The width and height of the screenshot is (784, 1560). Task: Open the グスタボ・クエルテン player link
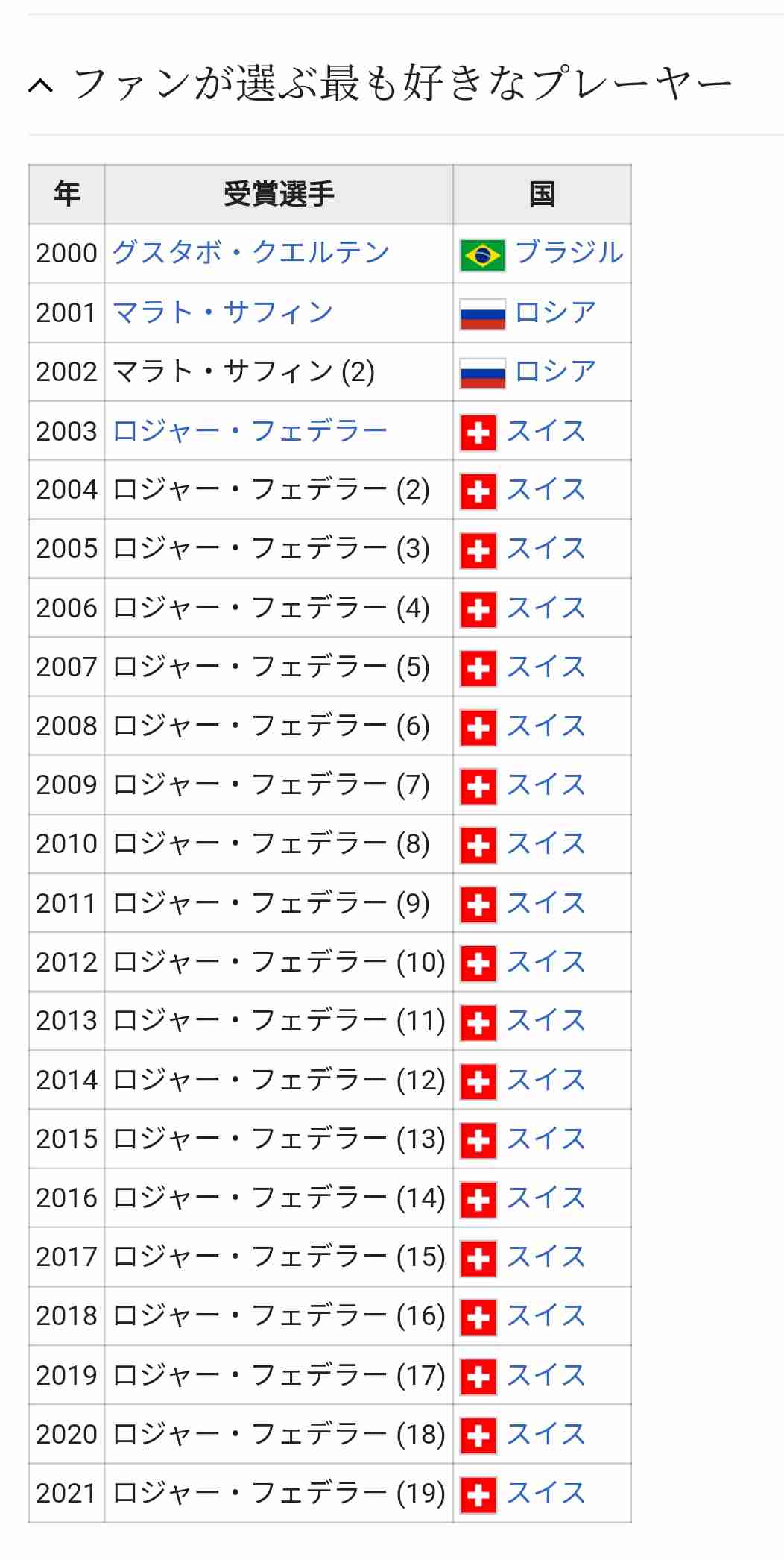pos(250,253)
